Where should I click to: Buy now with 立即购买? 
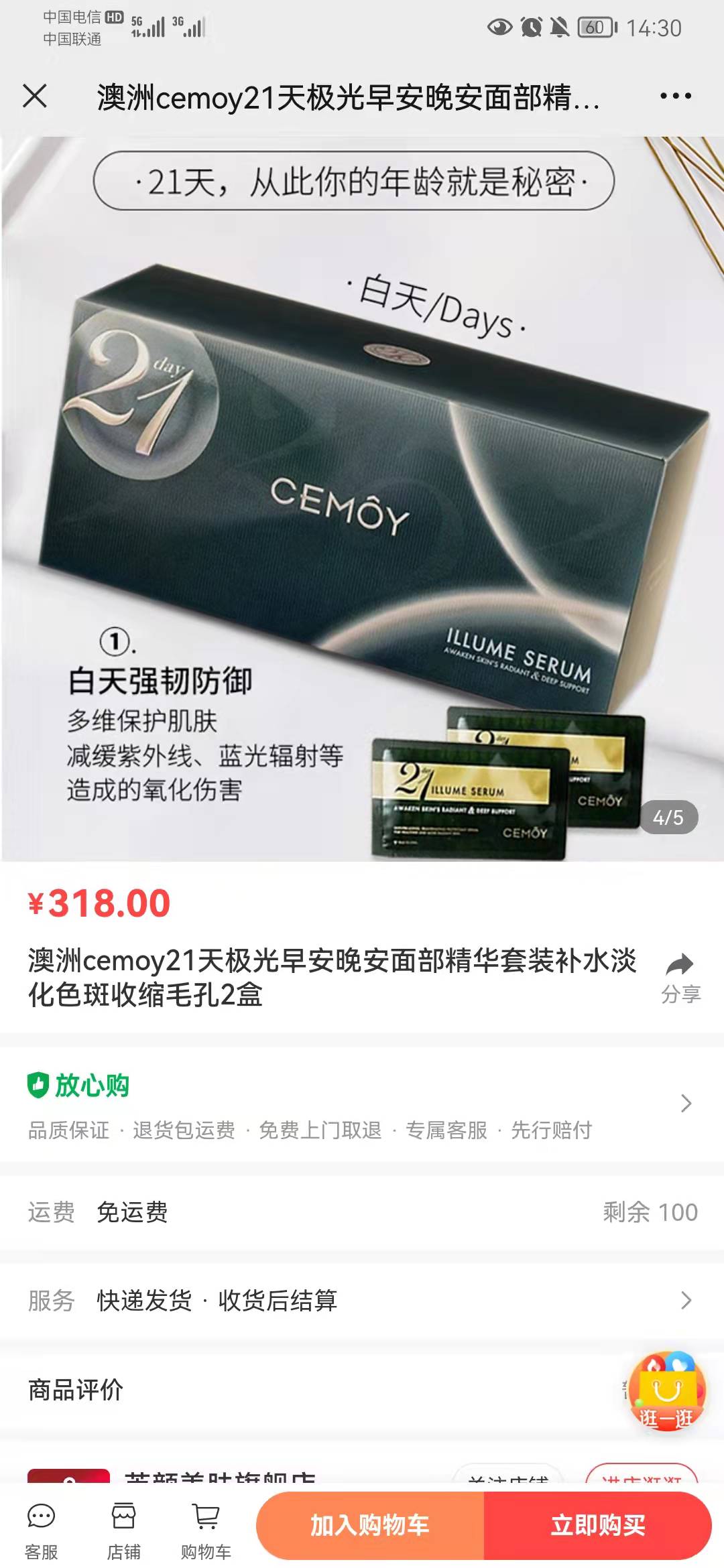point(597,1526)
